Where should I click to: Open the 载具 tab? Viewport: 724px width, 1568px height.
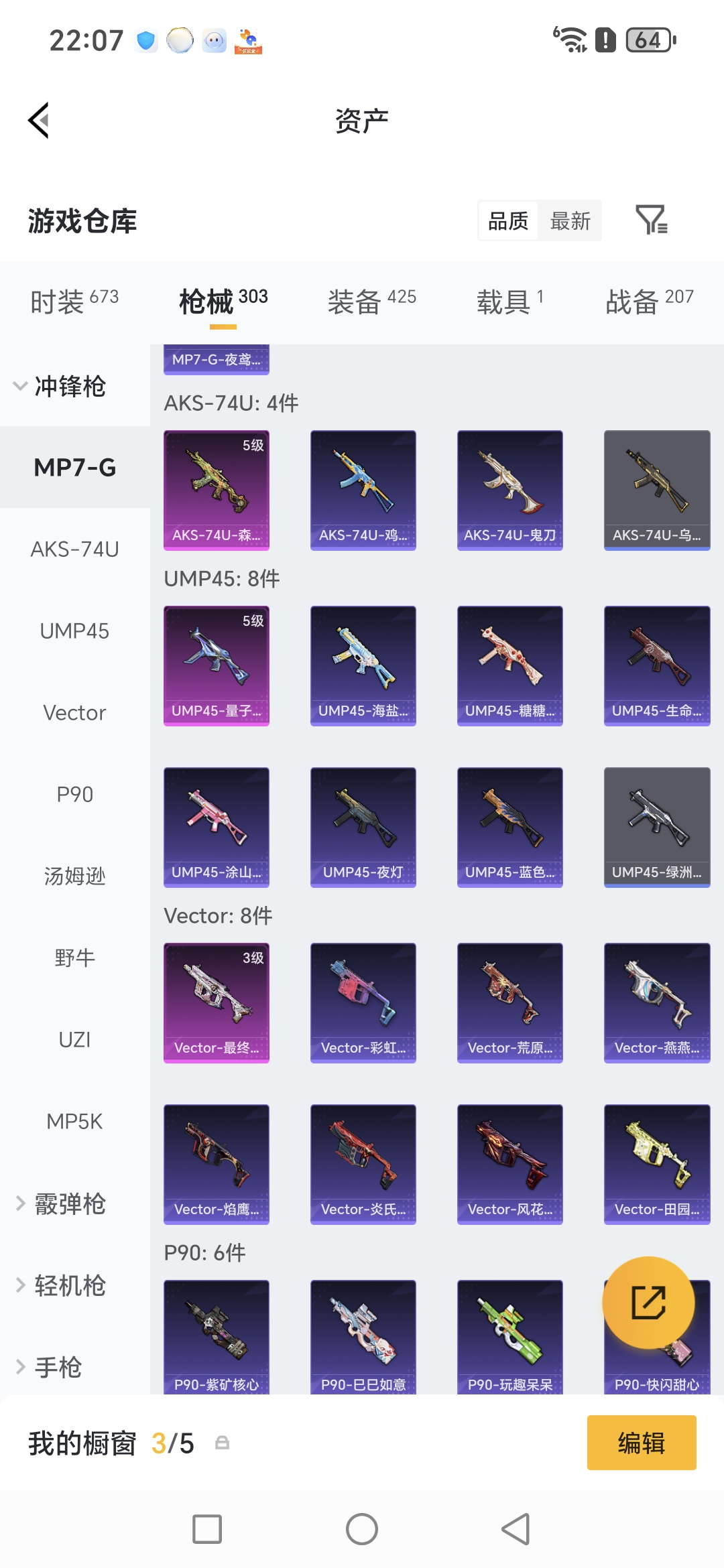pyautogui.click(x=510, y=301)
